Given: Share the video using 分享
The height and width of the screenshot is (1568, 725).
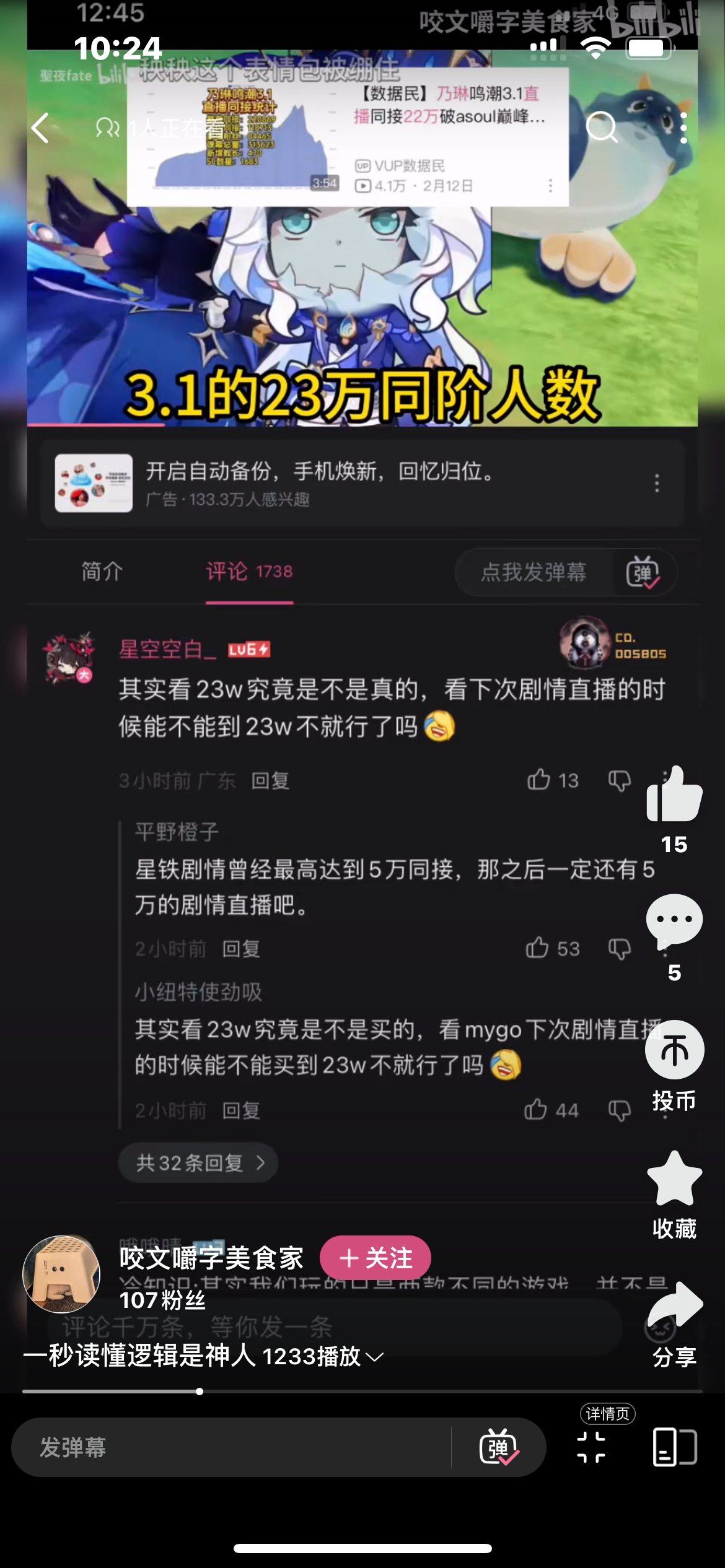Looking at the screenshot, I should [674, 1305].
